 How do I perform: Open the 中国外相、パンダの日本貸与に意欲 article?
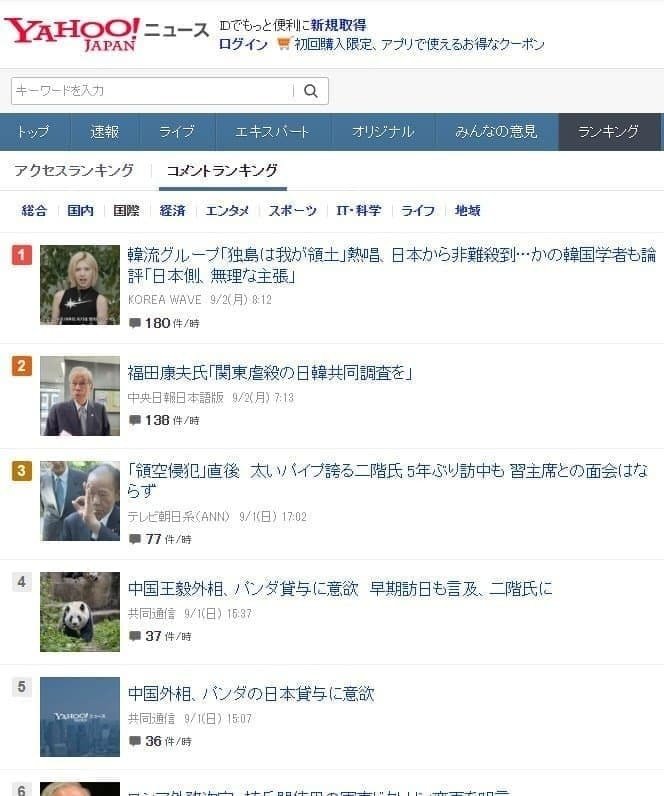coord(250,693)
